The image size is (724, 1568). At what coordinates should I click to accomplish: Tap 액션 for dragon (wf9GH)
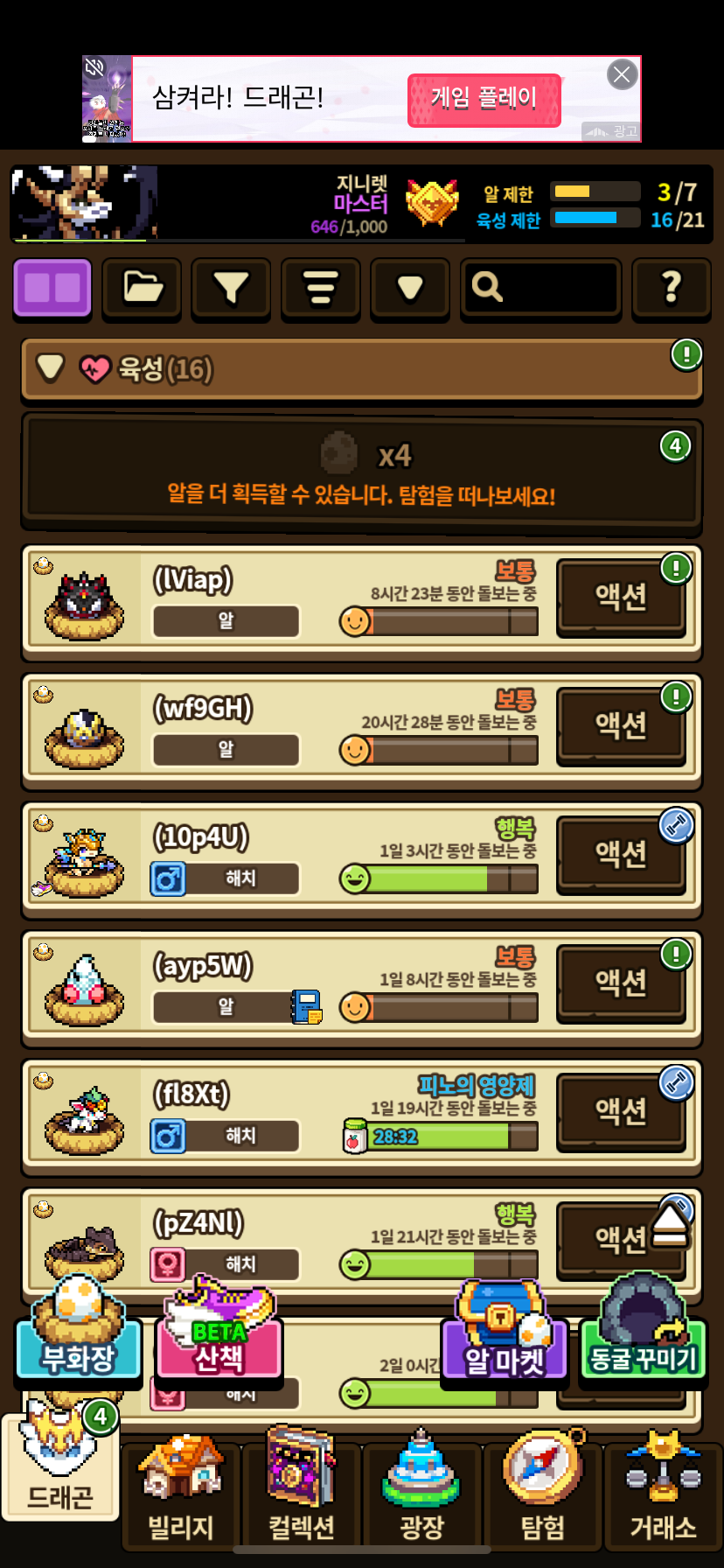[621, 725]
